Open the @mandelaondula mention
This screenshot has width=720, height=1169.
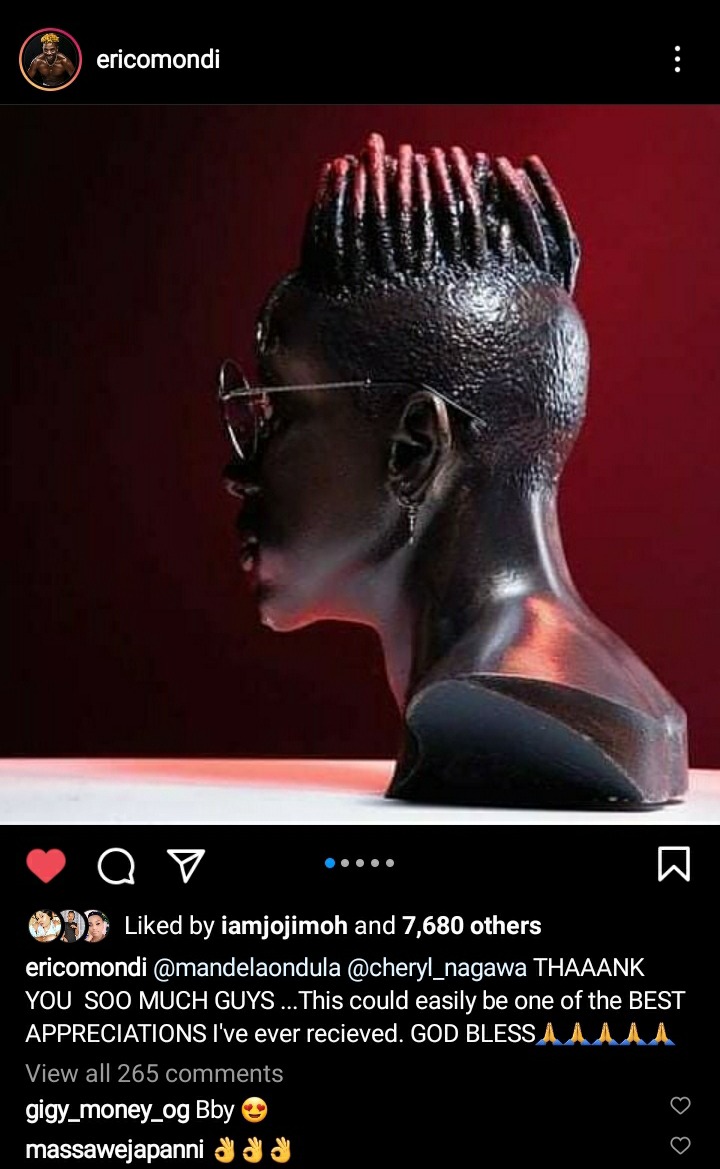[247, 968]
